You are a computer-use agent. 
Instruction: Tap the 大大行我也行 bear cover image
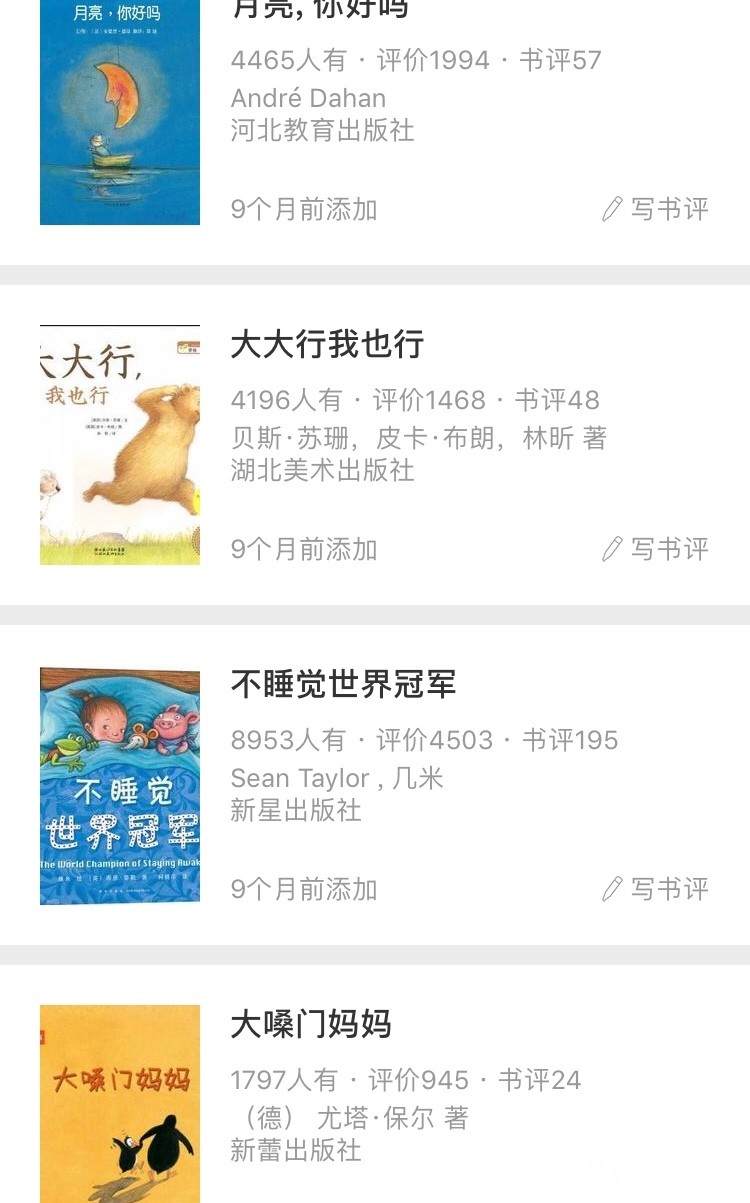click(120, 445)
